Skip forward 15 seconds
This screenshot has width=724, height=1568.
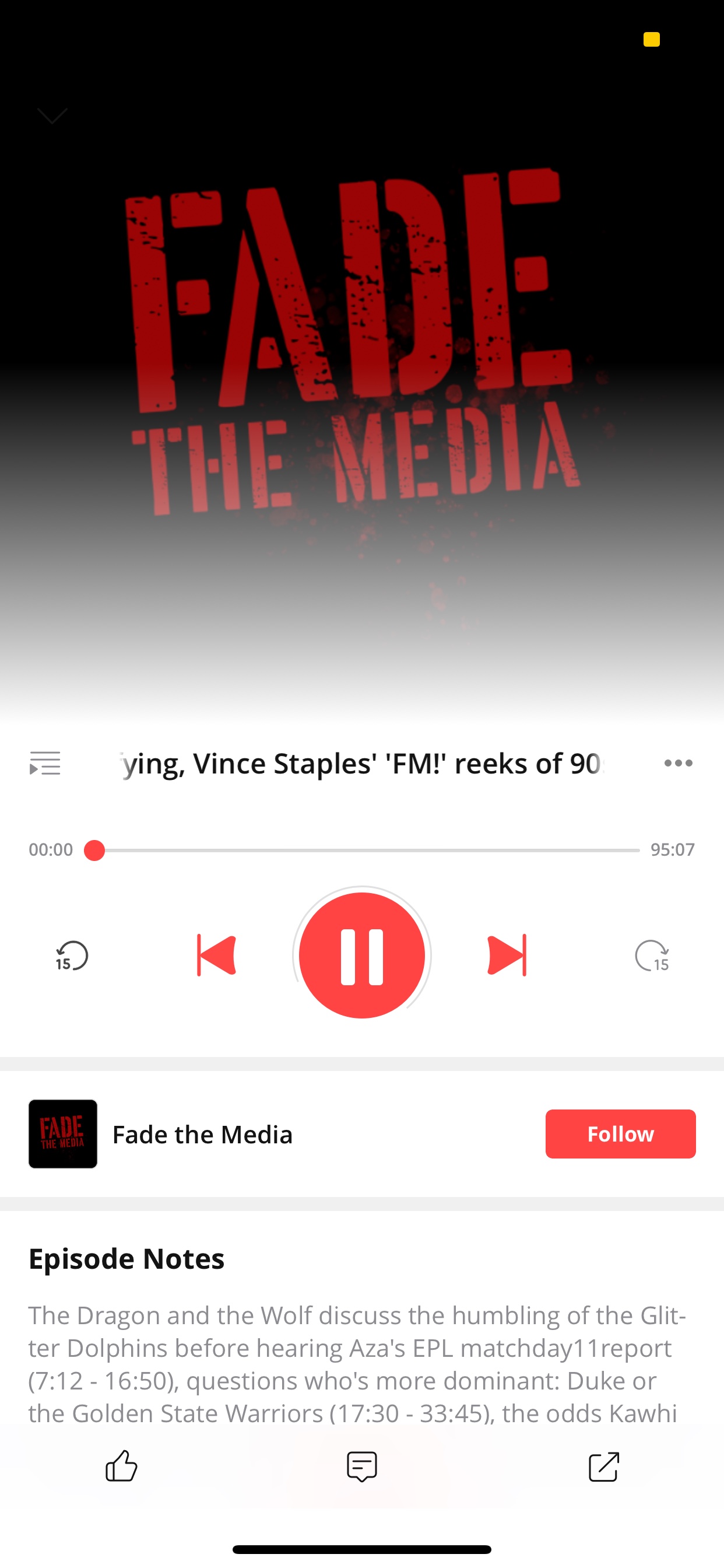coord(652,956)
